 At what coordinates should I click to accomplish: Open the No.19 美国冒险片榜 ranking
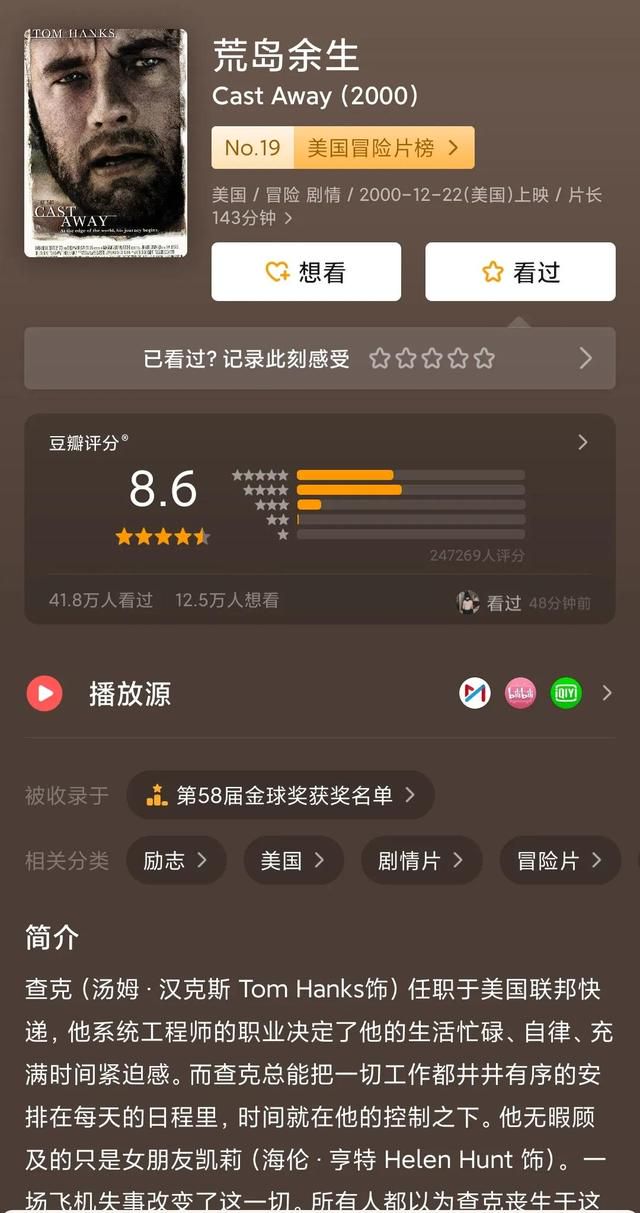click(342, 148)
